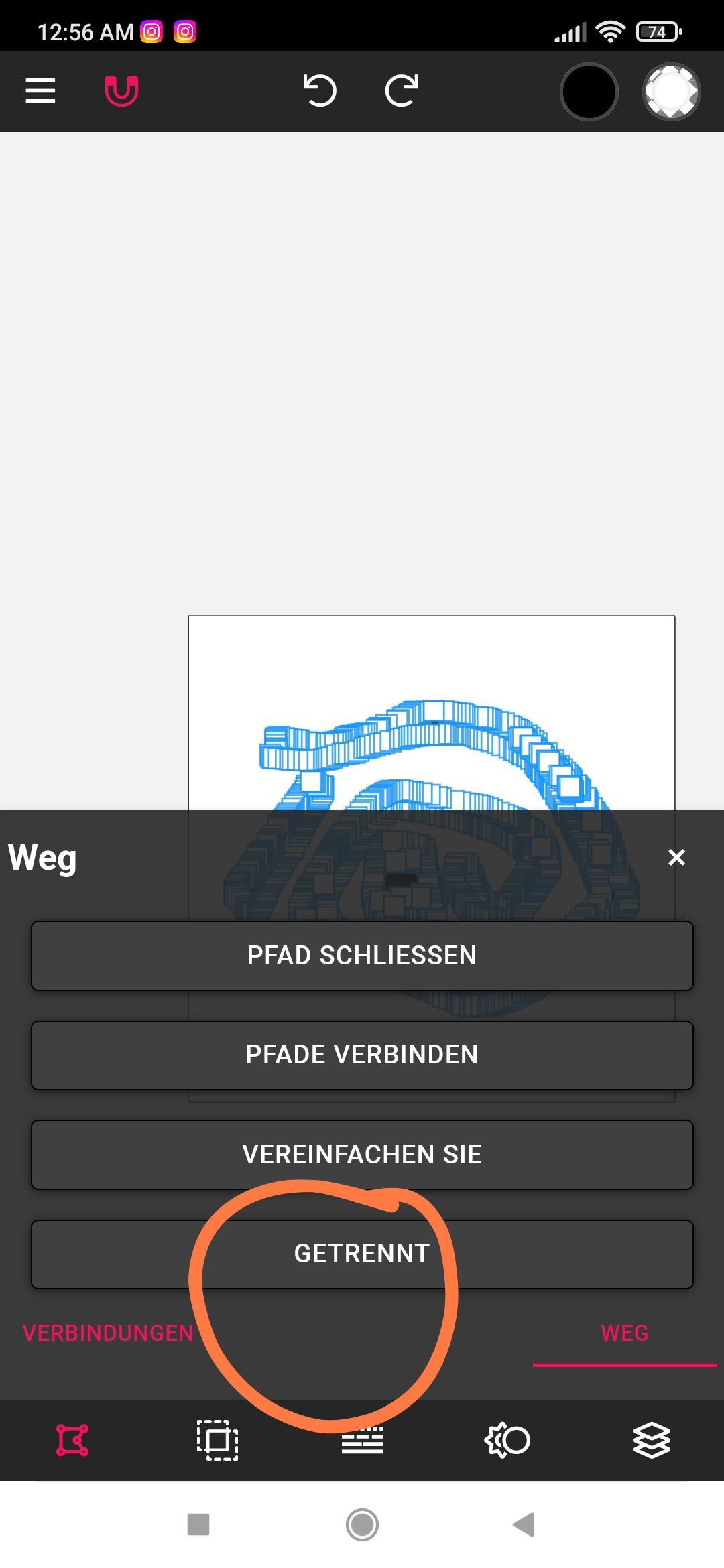Image resolution: width=724 pixels, height=1568 pixels.
Task: Open the black fill color swatch
Action: click(x=589, y=92)
